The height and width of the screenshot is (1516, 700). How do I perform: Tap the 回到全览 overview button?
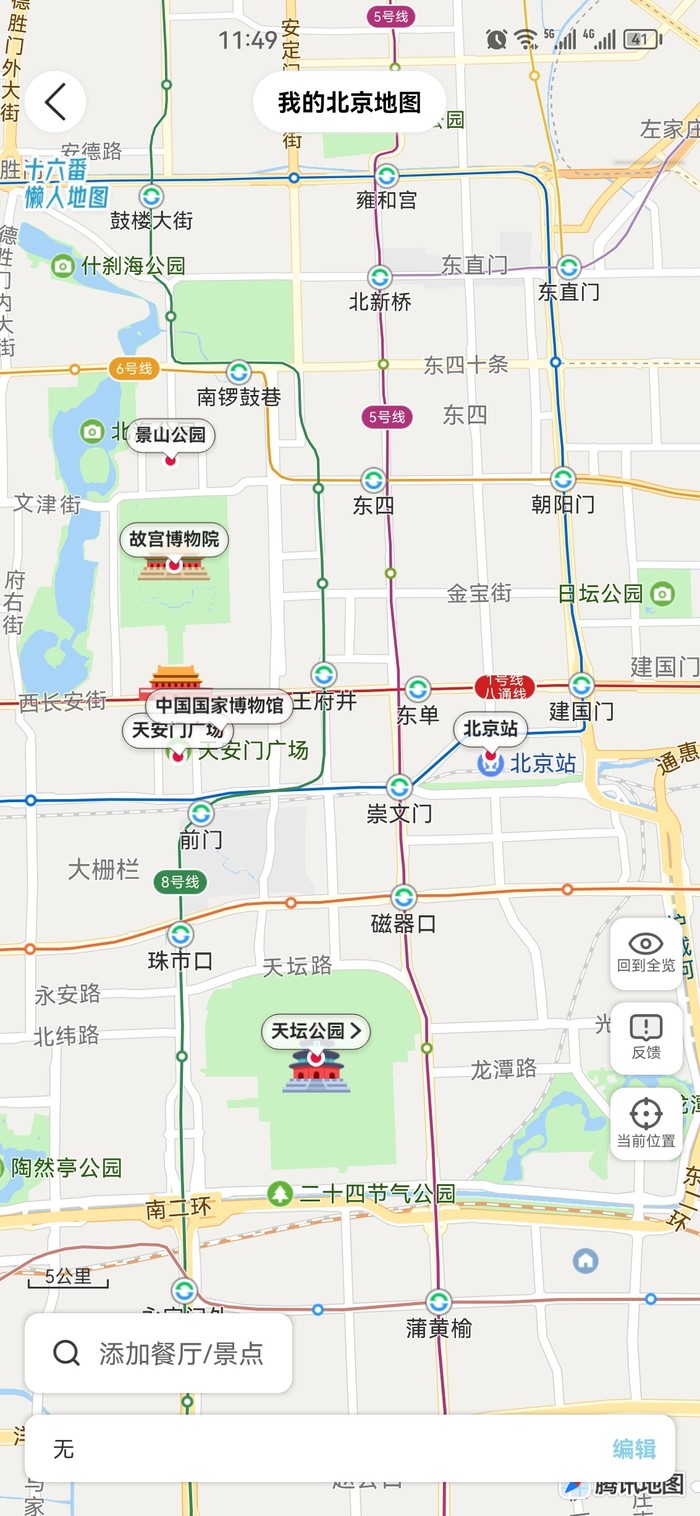(646, 953)
